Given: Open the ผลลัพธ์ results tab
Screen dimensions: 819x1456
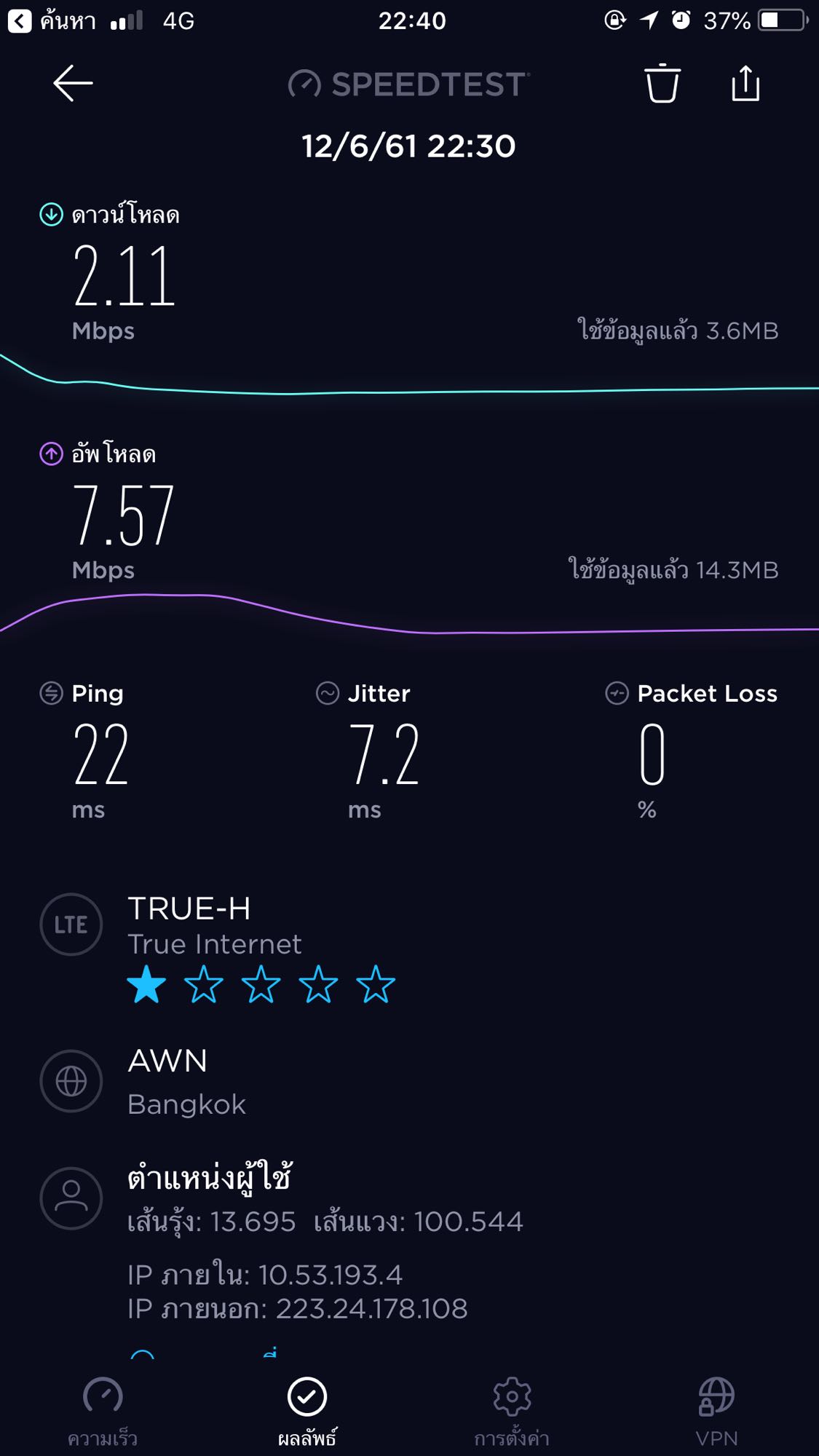Looking at the screenshot, I should pos(307,1410).
